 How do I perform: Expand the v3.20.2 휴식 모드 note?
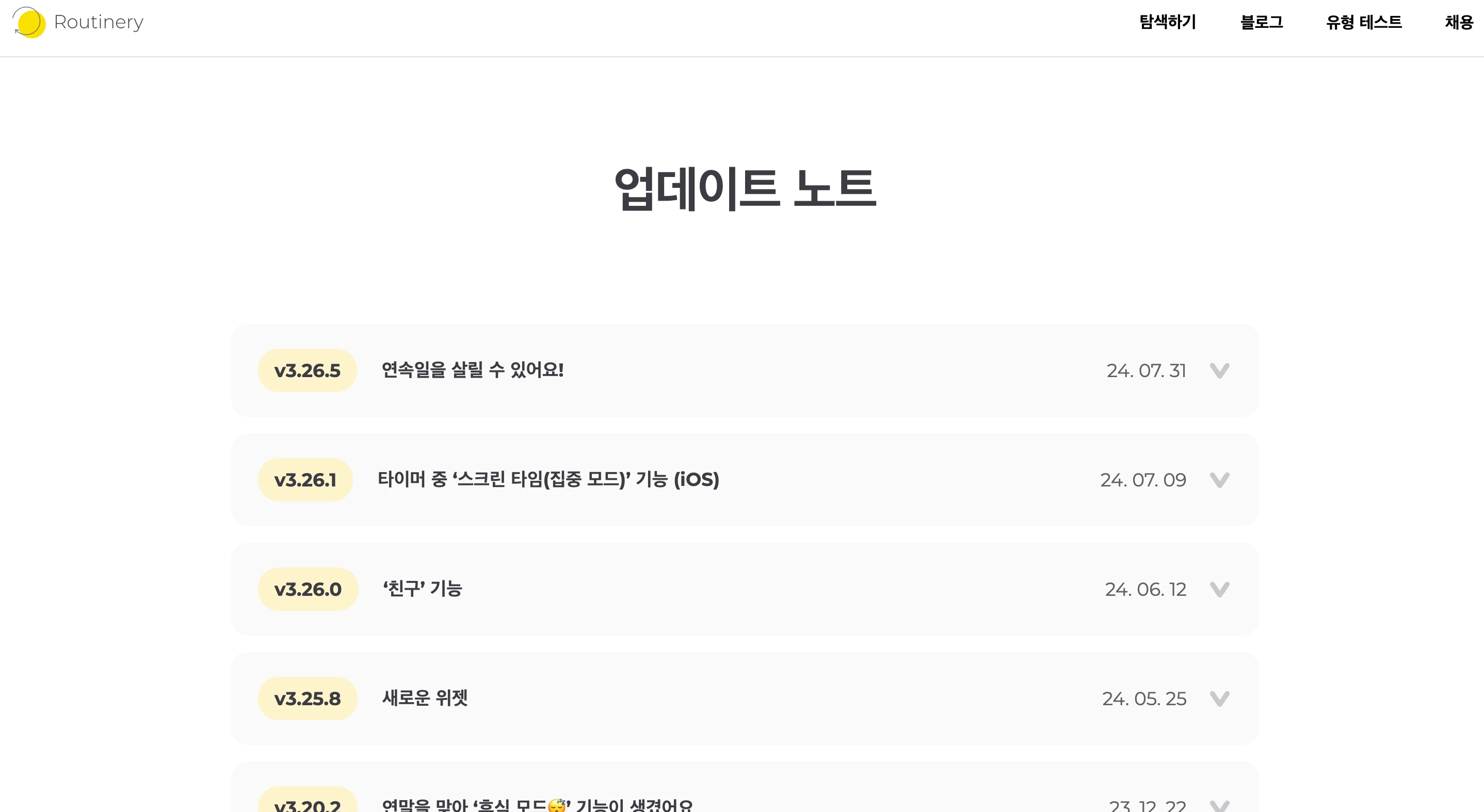(x=1219, y=804)
